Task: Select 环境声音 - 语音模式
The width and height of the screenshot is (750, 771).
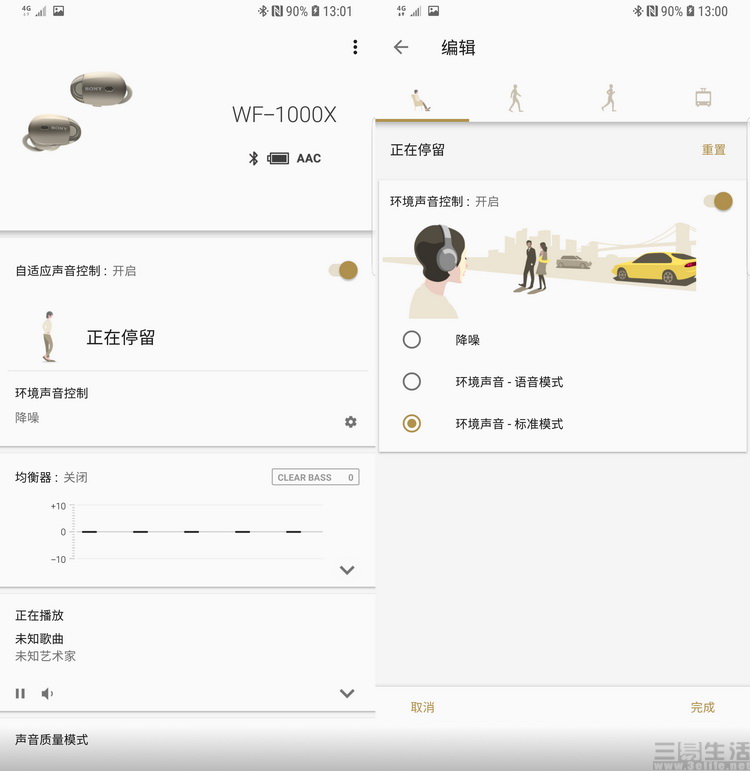Action: pos(411,382)
